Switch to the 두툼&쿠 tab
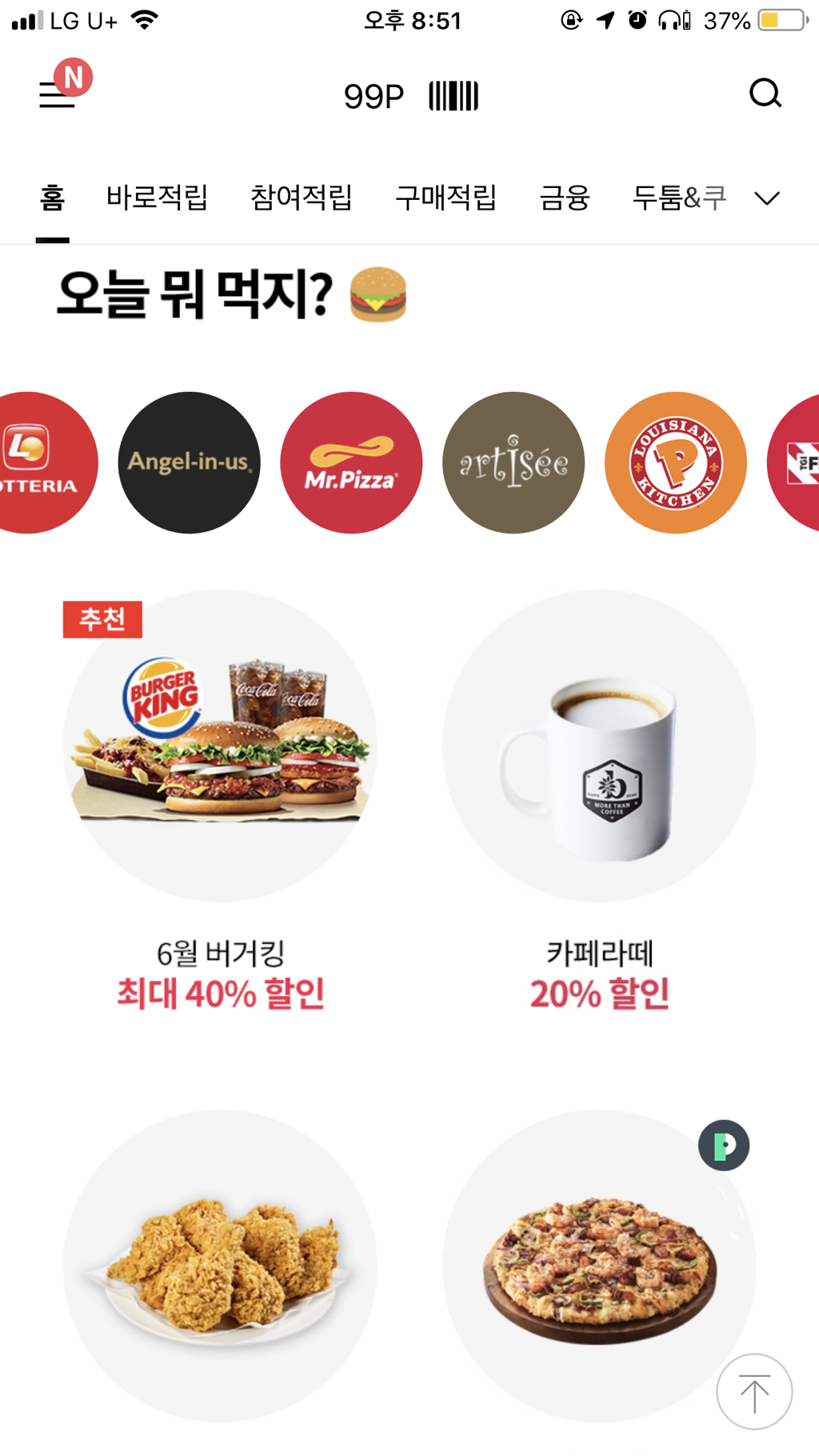Viewport: 819px width, 1456px height. click(x=679, y=198)
